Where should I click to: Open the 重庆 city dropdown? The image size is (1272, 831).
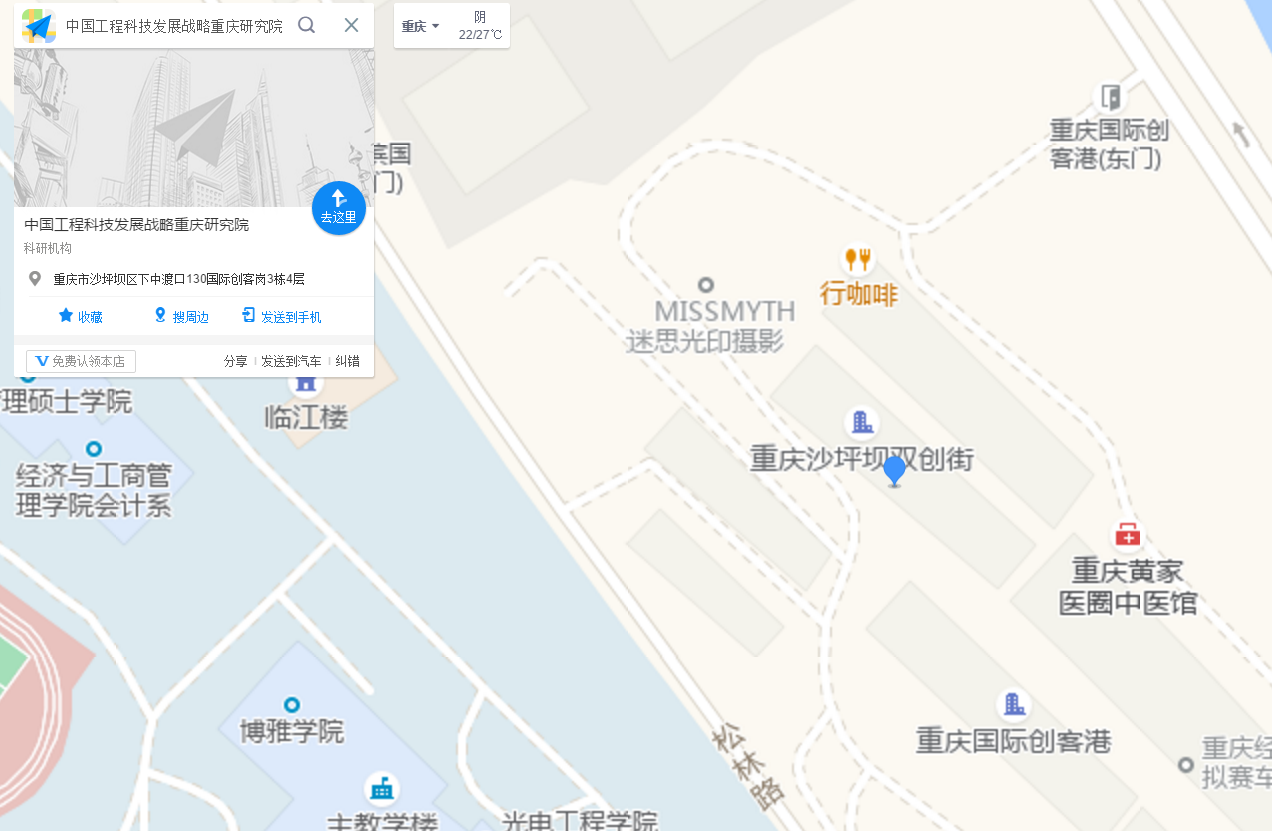pos(421,27)
